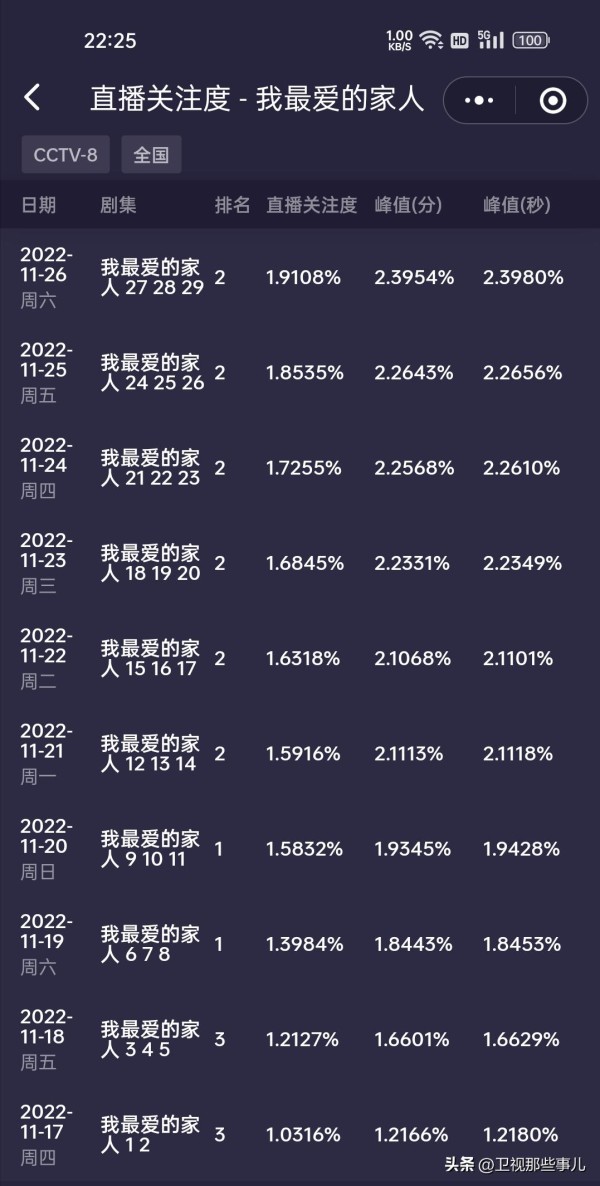The image size is (600, 1186).
Task: Tap the 全国 region chip
Action: [x=151, y=155]
